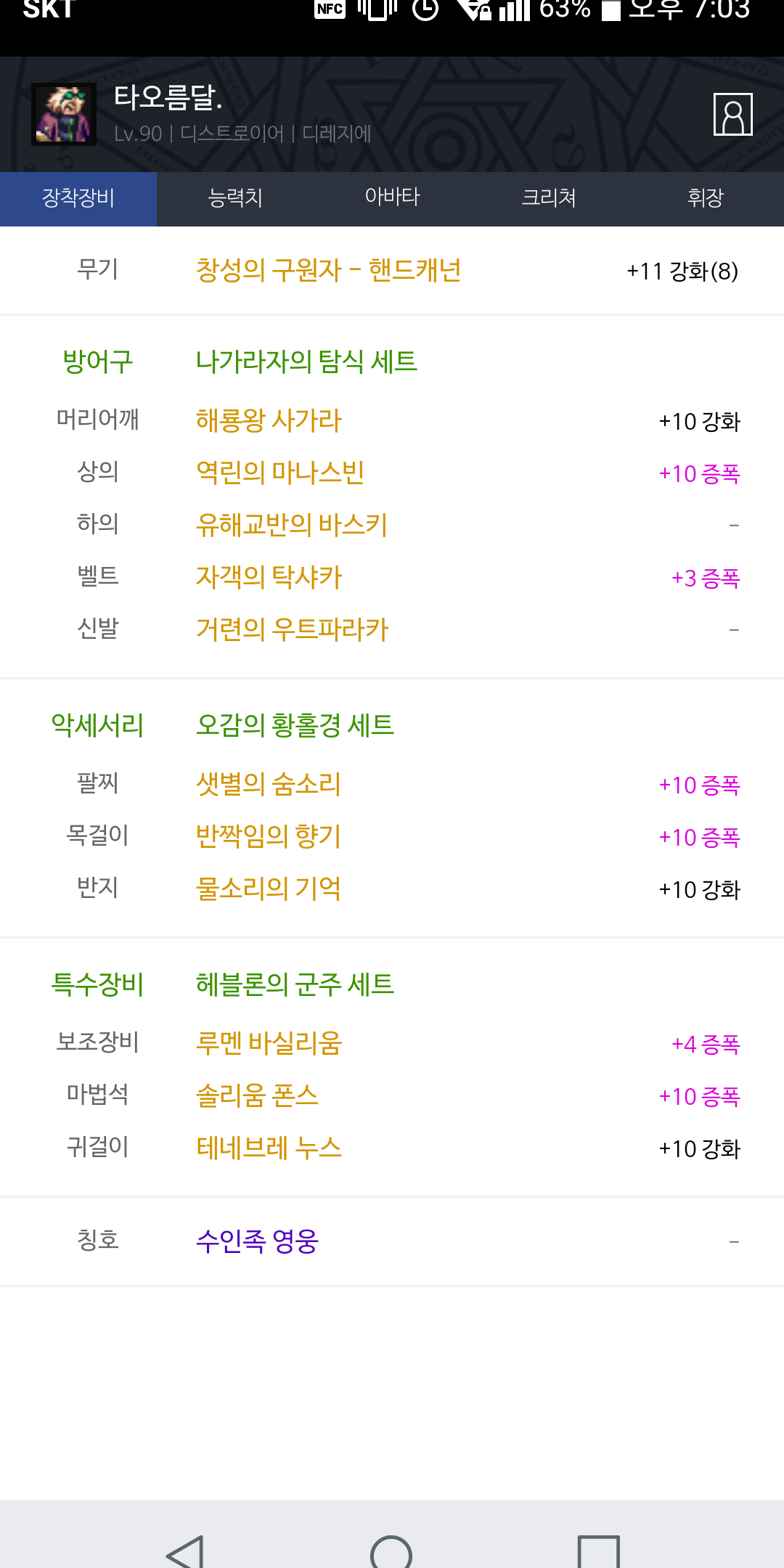This screenshot has height=1568, width=784.
Task: Select the 휘장 tab
Action: tap(705, 198)
